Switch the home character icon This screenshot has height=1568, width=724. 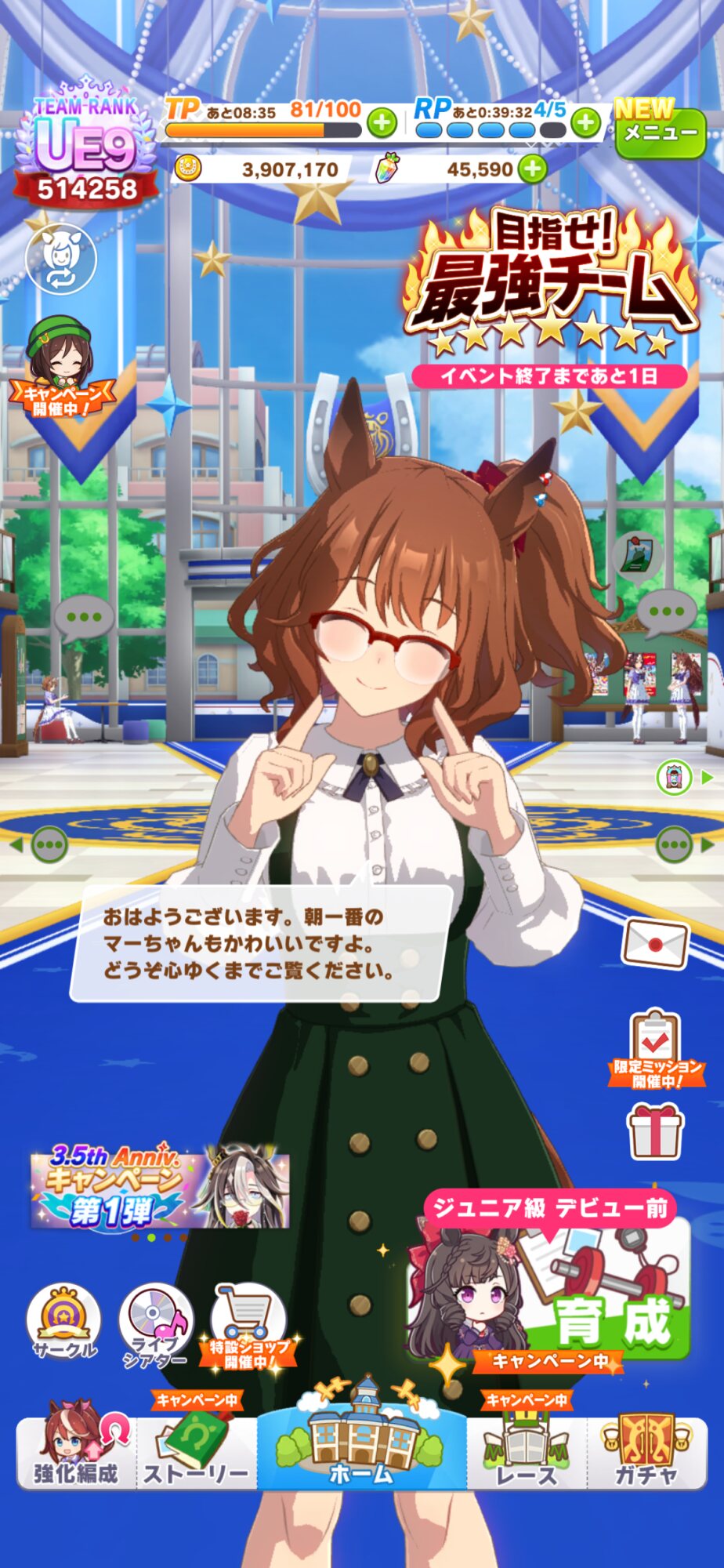(x=61, y=260)
